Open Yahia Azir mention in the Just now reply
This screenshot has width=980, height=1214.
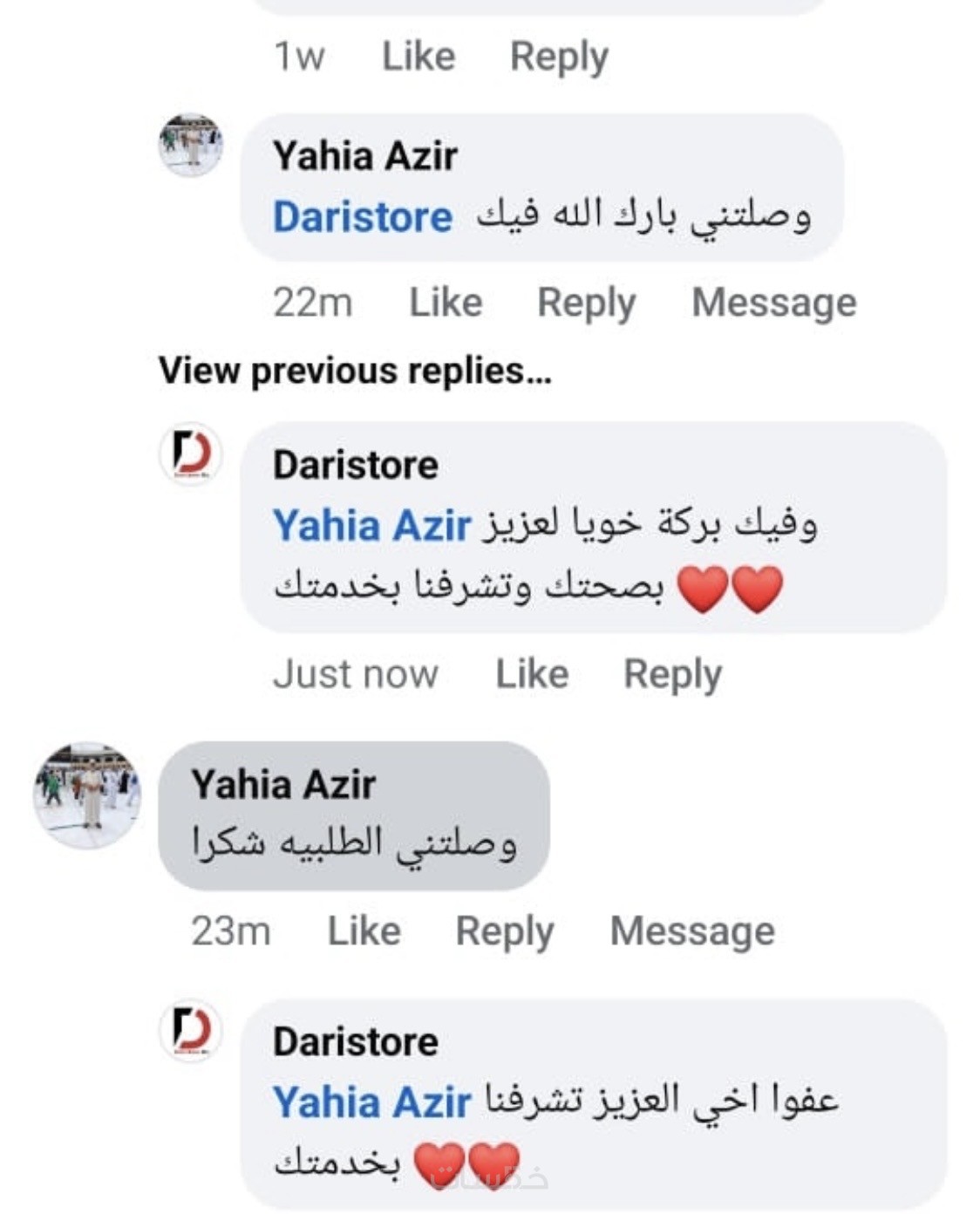pos(371,526)
